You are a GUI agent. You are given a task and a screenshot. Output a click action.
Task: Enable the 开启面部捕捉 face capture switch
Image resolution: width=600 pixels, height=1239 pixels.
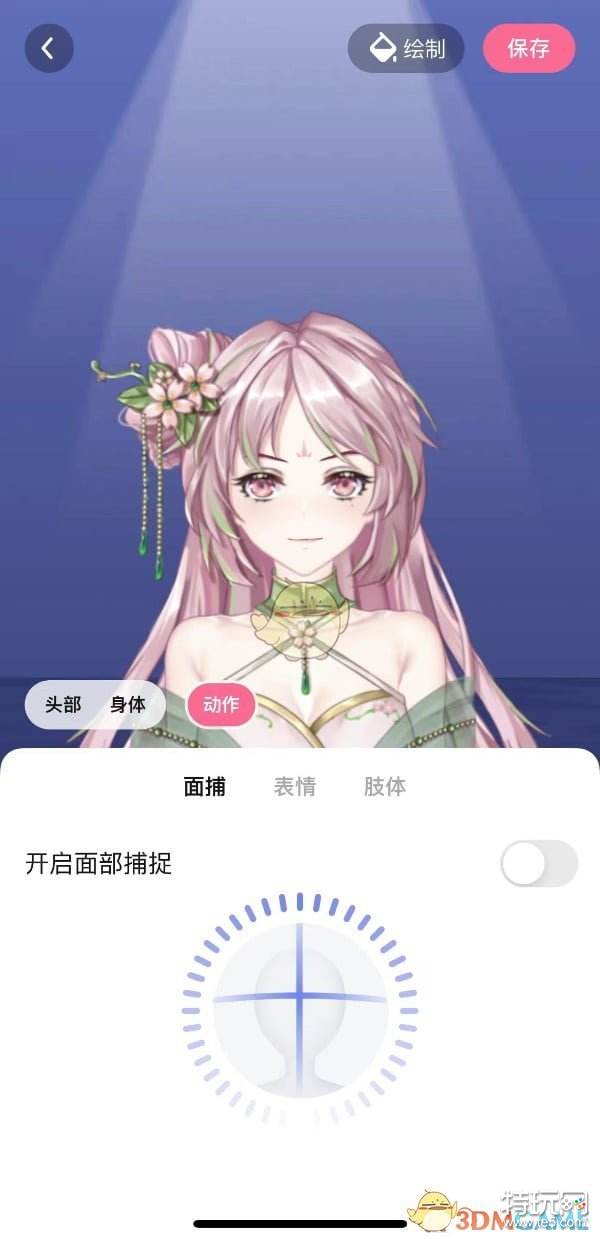click(539, 863)
